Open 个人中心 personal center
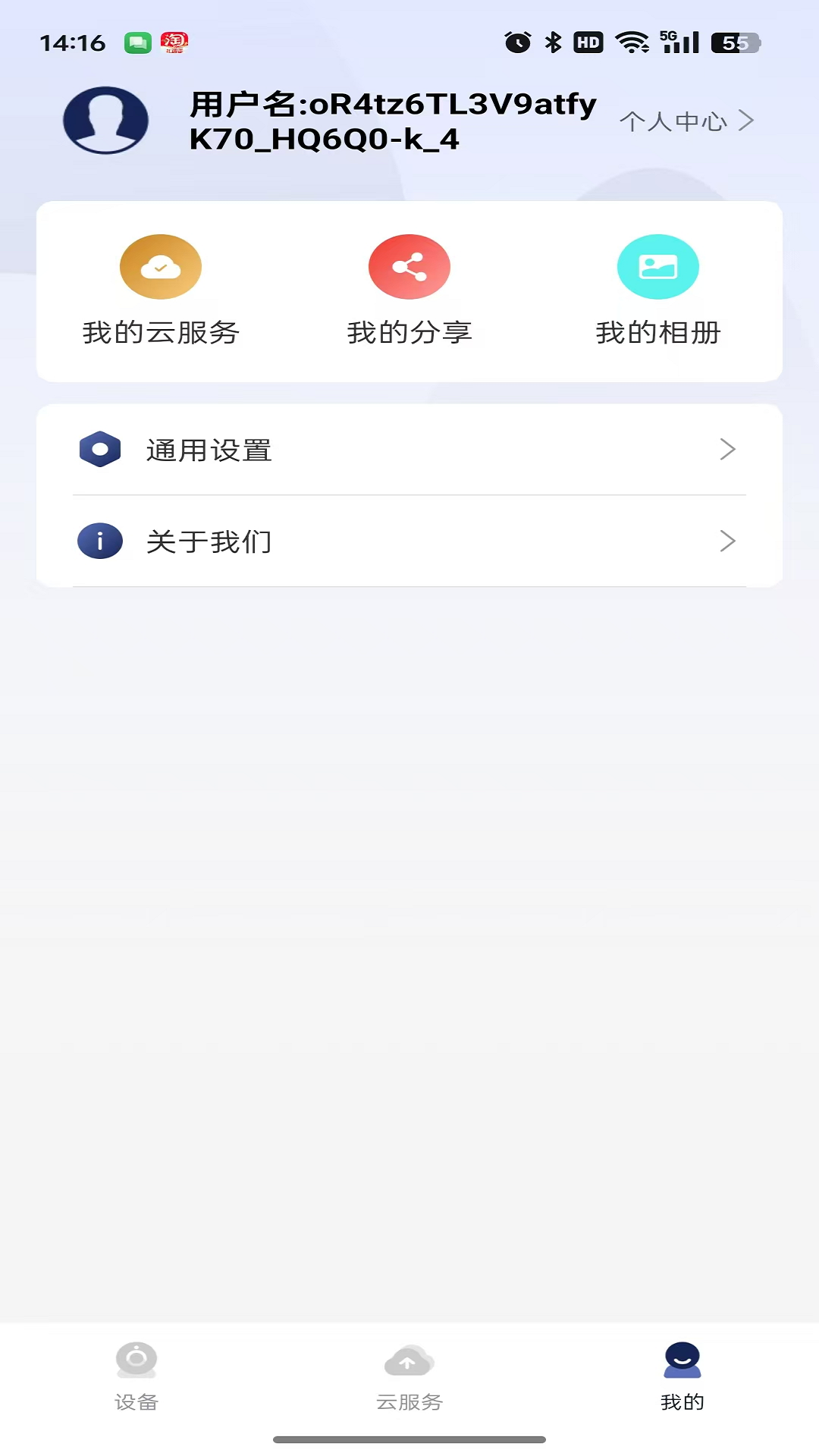The width and height of the screenshot is (819, 1456). point(686,121)
